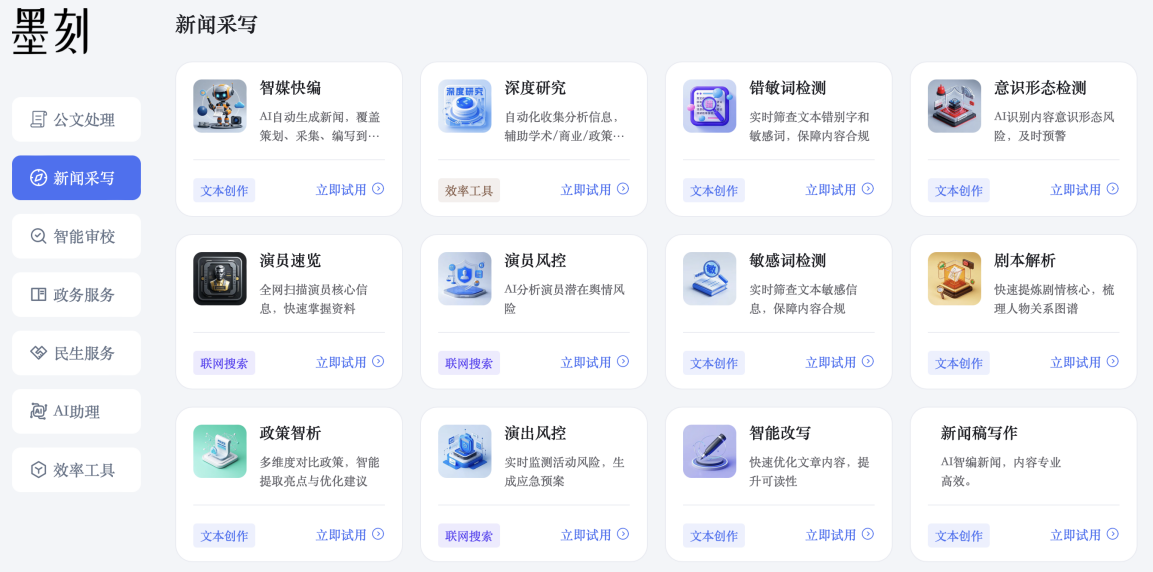Screen dimensions: 1153x572
Task: Tap 立即试用 under 错敏词检测
Action: pos(839,190)
